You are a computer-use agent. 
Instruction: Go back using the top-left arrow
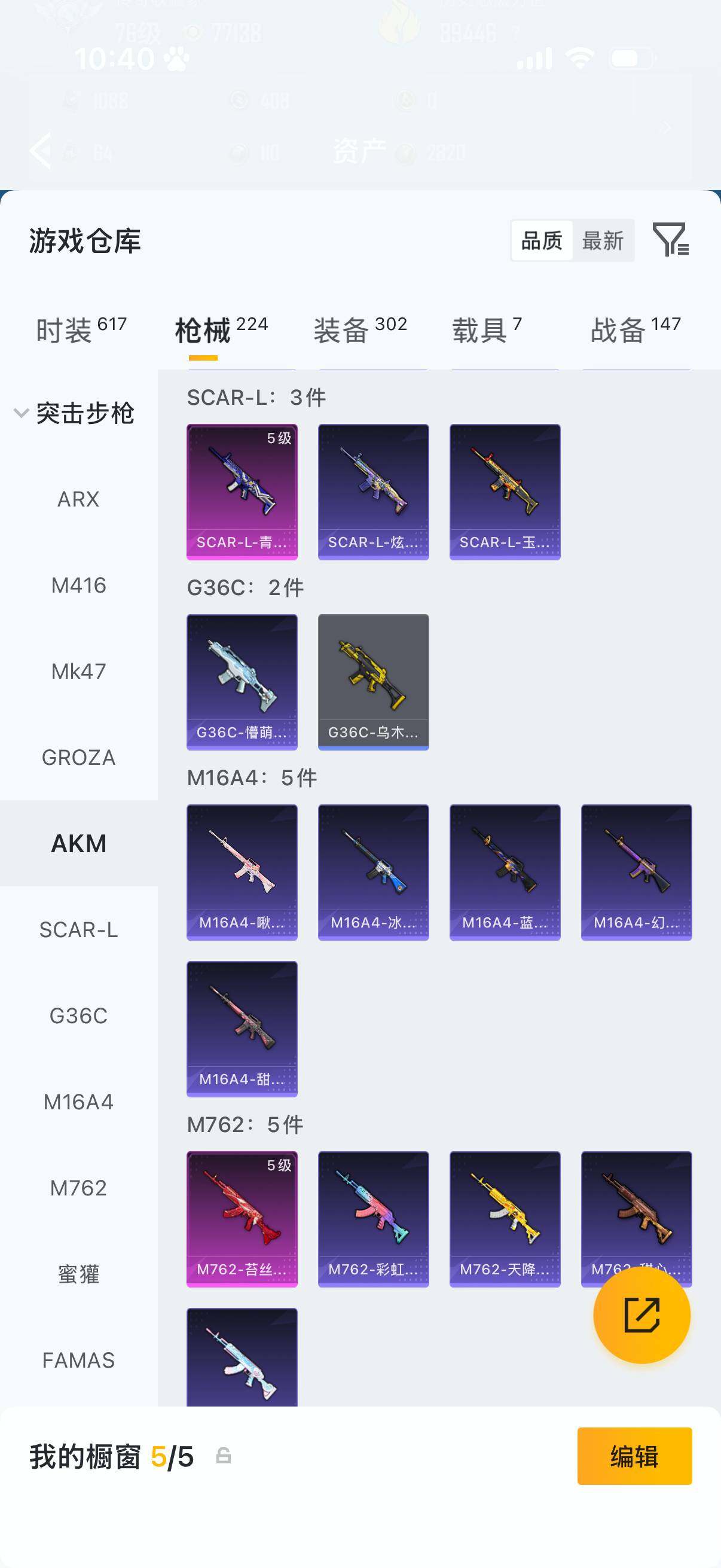(x=40, y=150)
